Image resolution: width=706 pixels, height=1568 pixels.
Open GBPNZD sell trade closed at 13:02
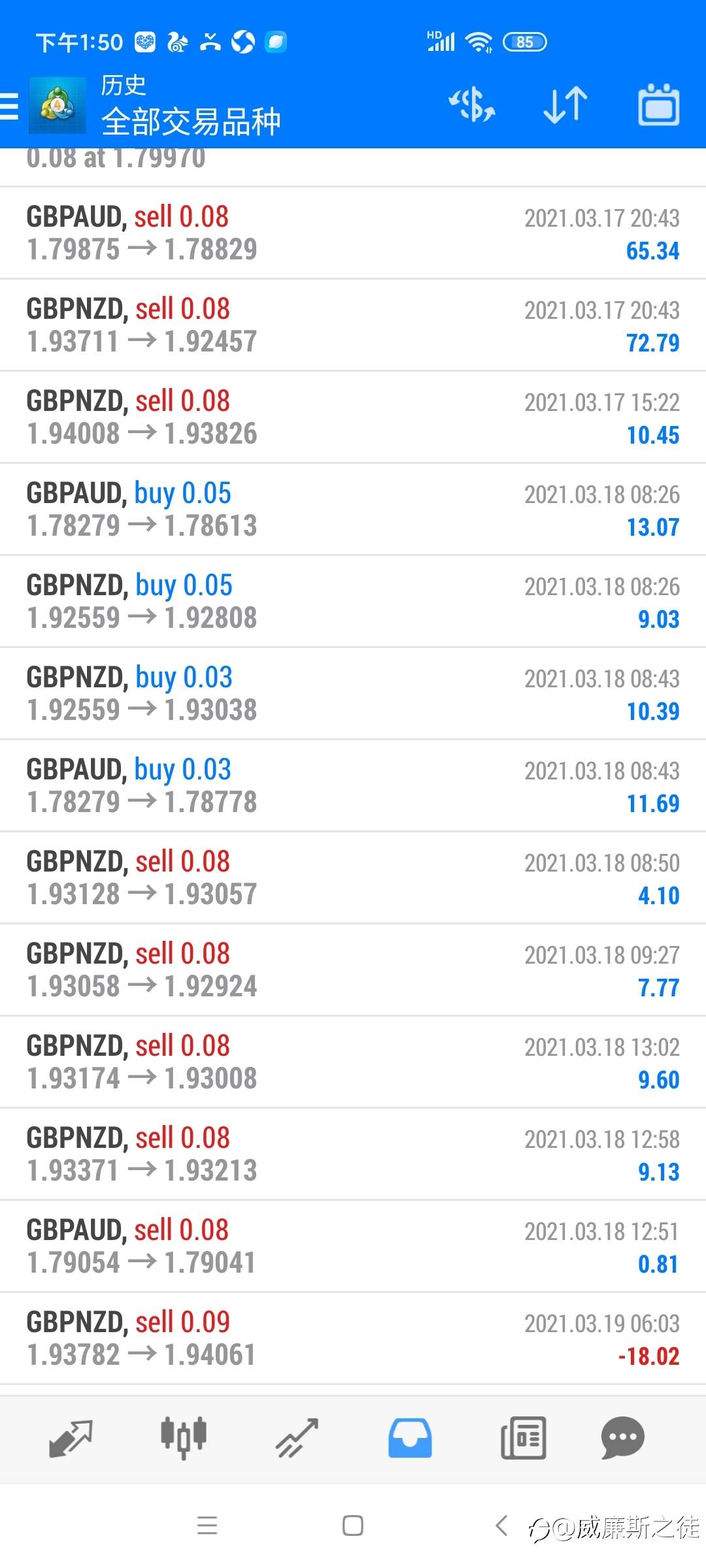[353, 1062]
